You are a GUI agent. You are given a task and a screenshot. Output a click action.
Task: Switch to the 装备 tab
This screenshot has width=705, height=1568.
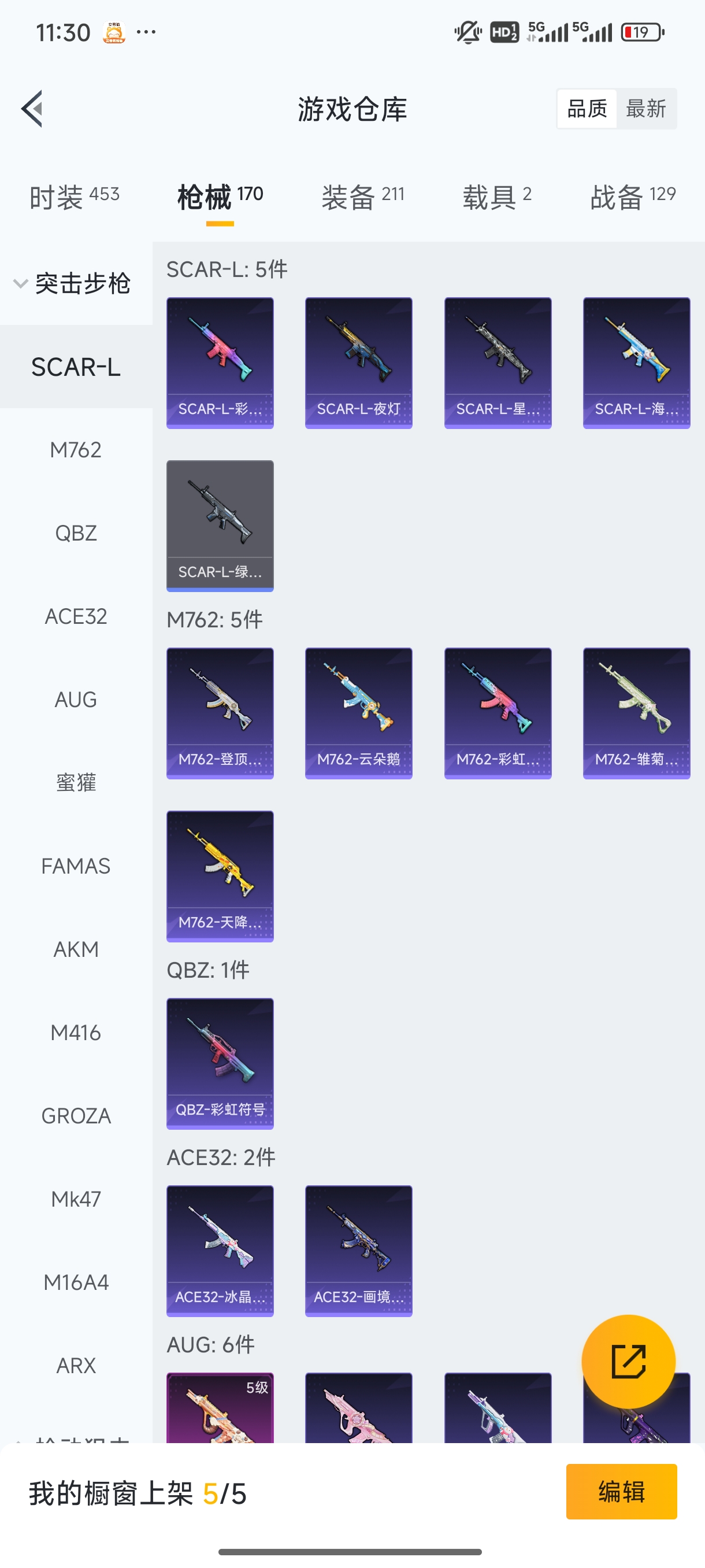pos(362,197)
